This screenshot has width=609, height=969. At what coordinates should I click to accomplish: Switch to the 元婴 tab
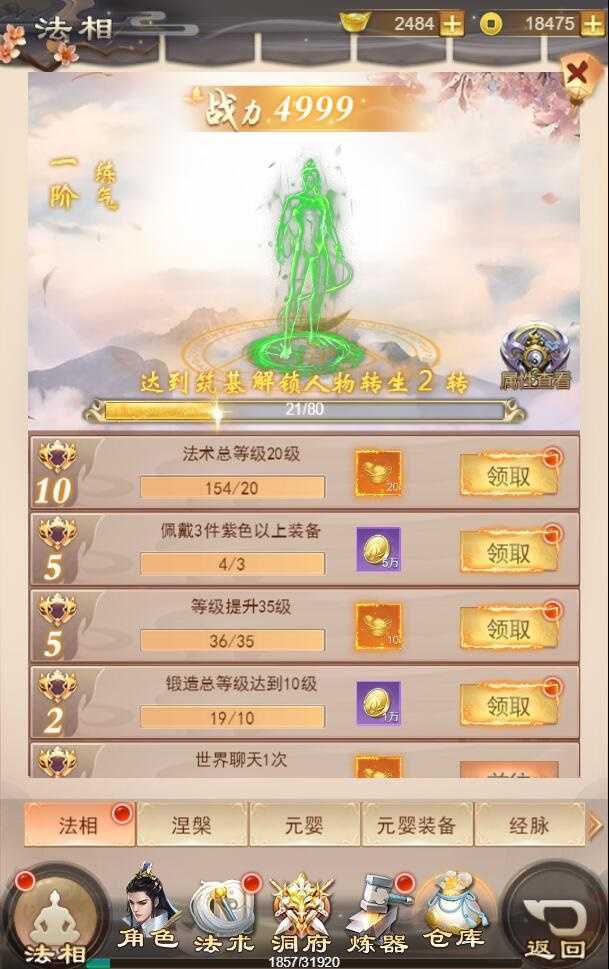[x=304, y=825]
